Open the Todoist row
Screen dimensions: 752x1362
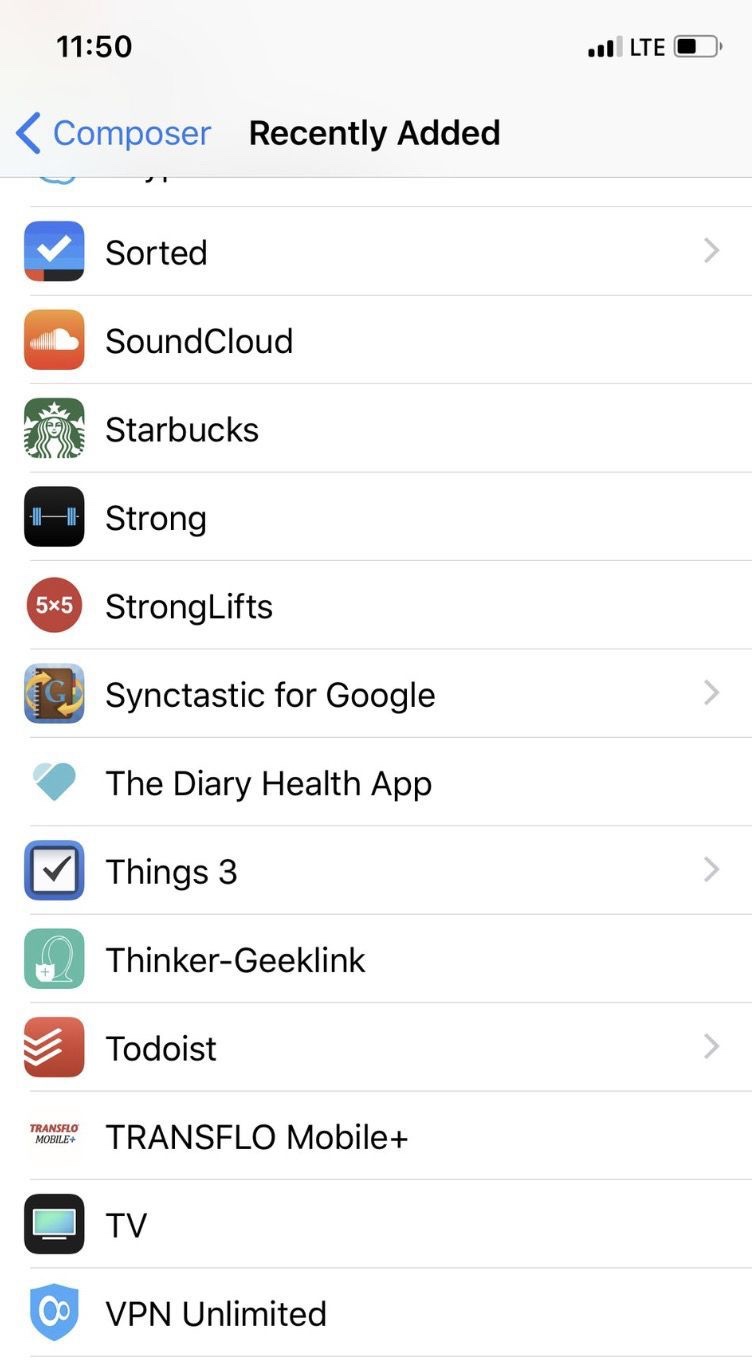tap(376, 1048)
